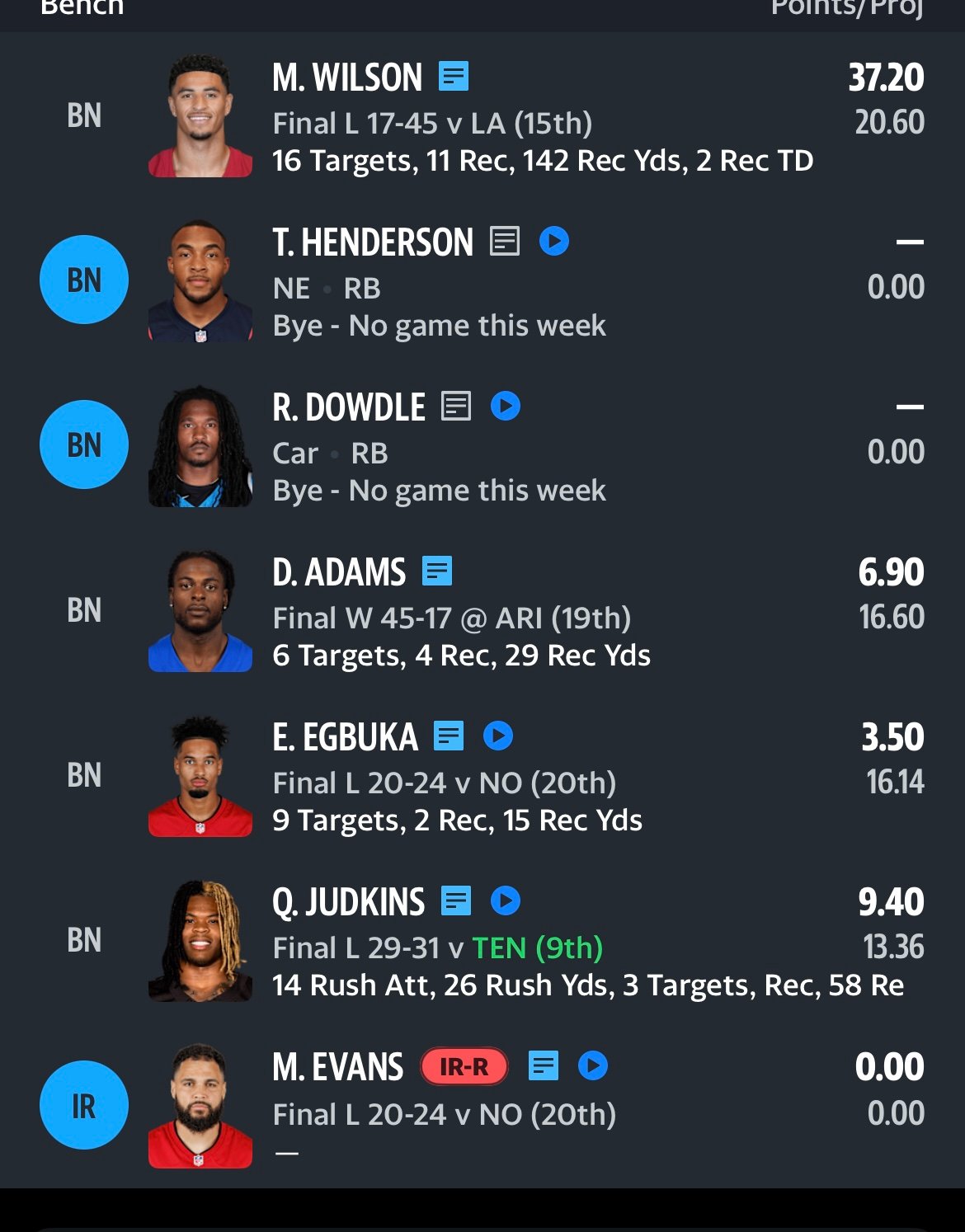Image resolution: width=965 pixels, height=1232 pixels.
Task: View Q. Judkins's player details
Action: pos(348,903)
